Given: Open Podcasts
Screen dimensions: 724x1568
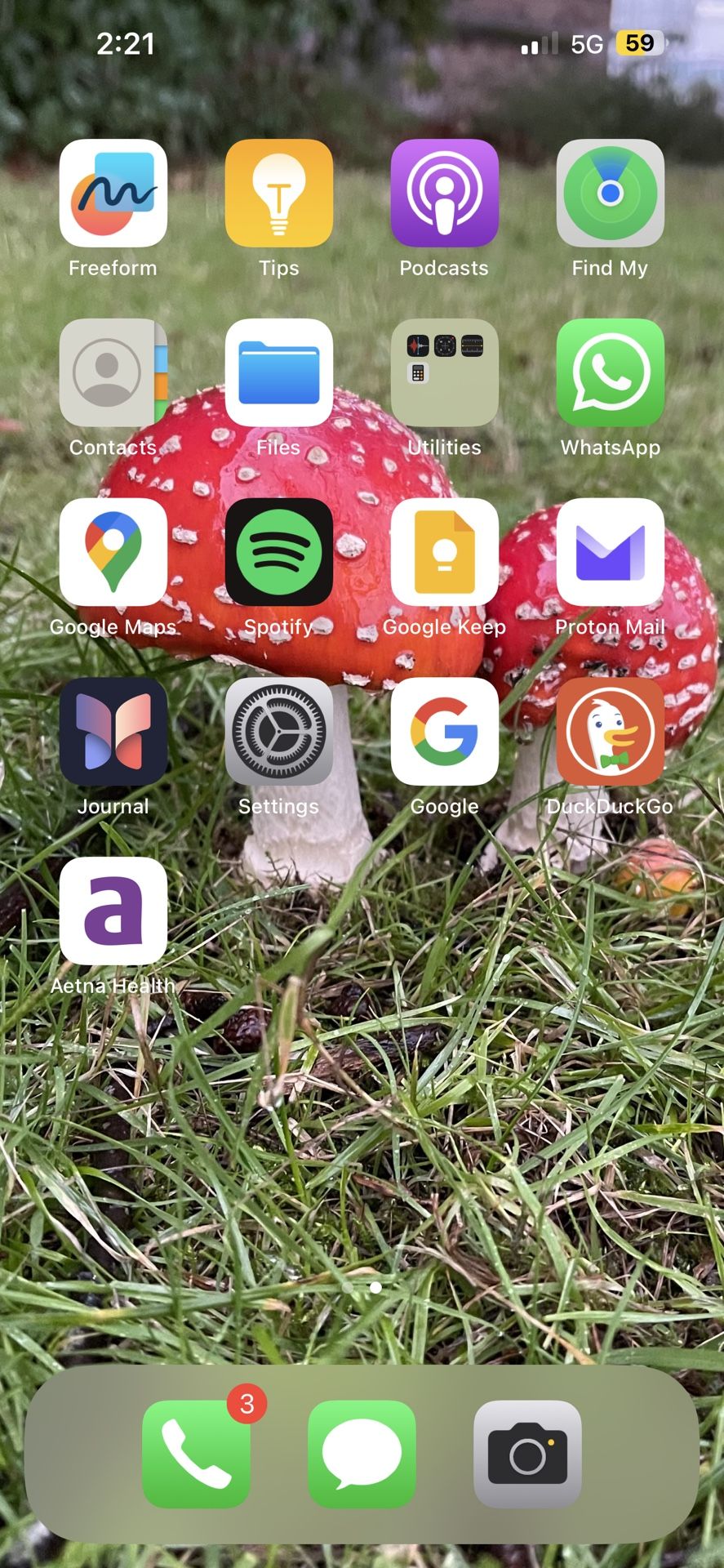Looking at the screenshot, I should pyautogui.click(x=445, y=193).
